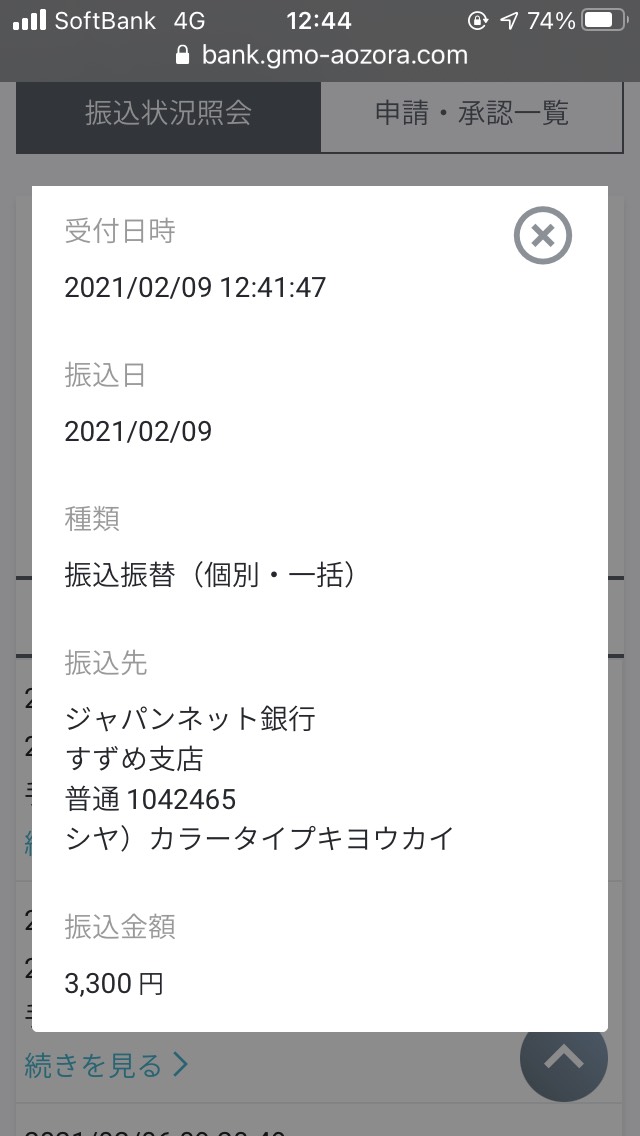640x1136 pixels.
Task: Select the 振込状況照会 tab
Action: (168, 114)
